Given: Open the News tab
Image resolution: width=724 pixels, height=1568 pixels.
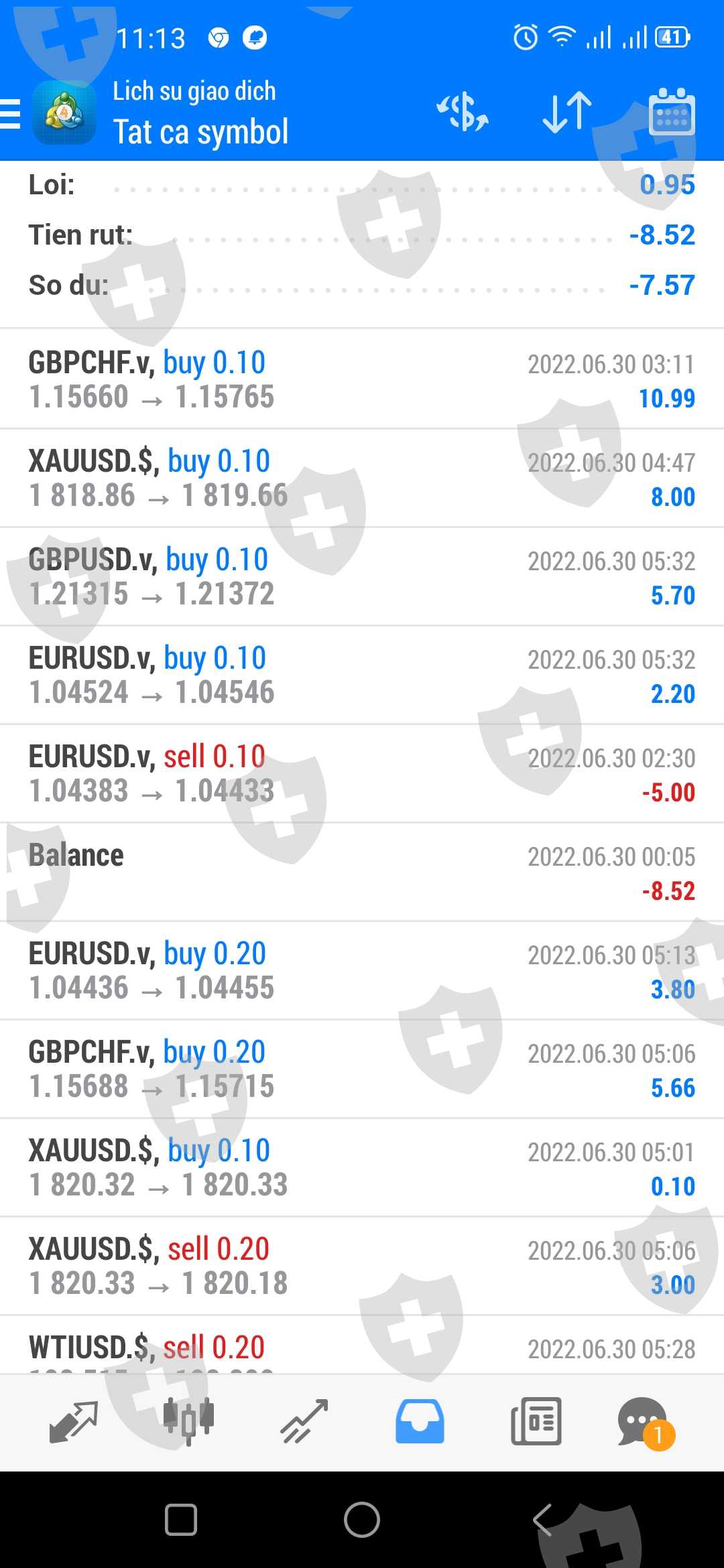Looking at the screenshot, I should (536, 1421).
